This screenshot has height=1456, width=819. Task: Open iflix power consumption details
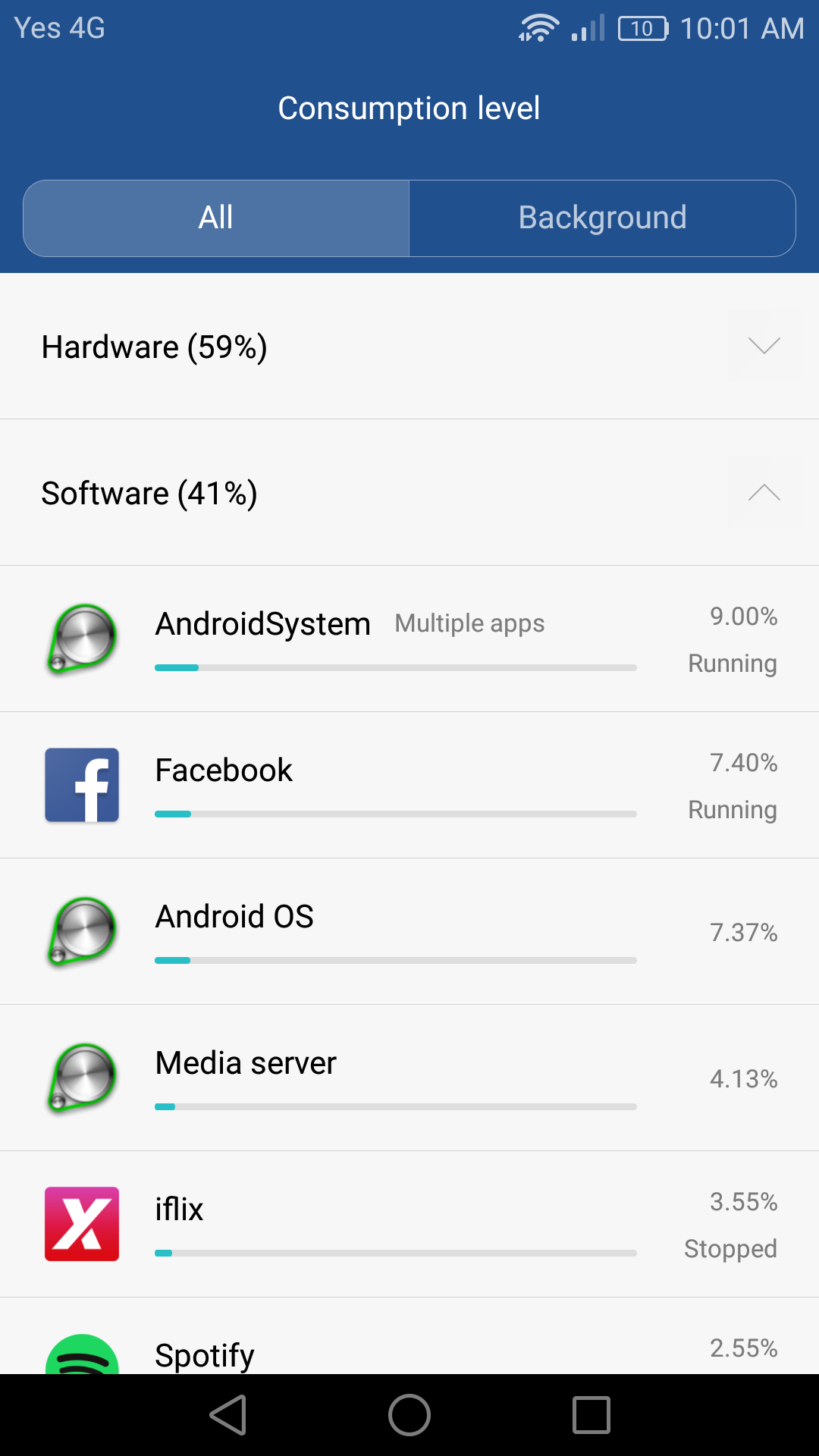409,1225
